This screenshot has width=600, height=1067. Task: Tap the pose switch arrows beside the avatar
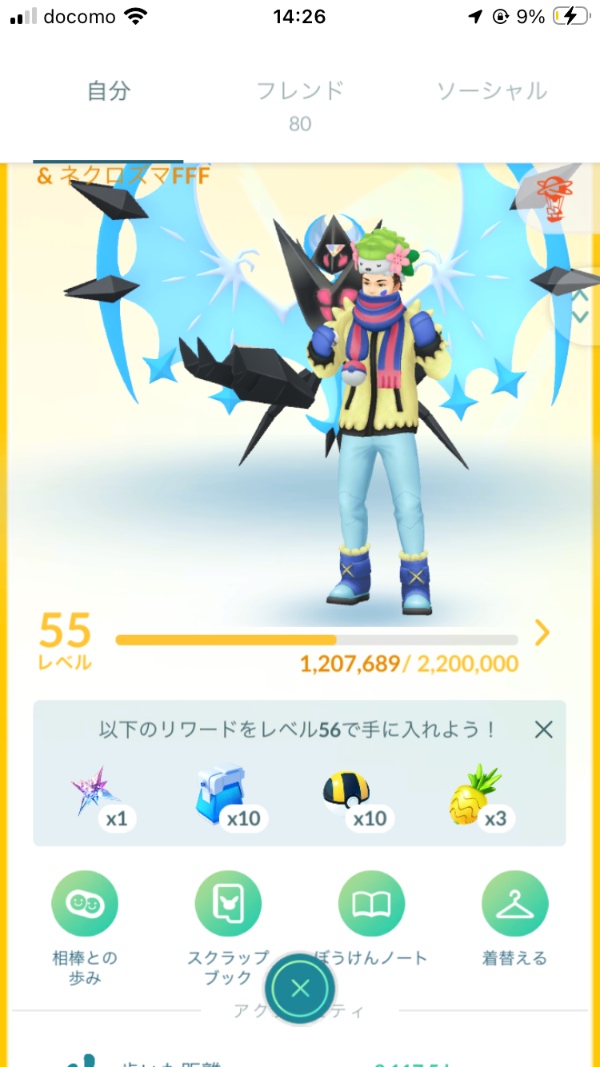580,304
